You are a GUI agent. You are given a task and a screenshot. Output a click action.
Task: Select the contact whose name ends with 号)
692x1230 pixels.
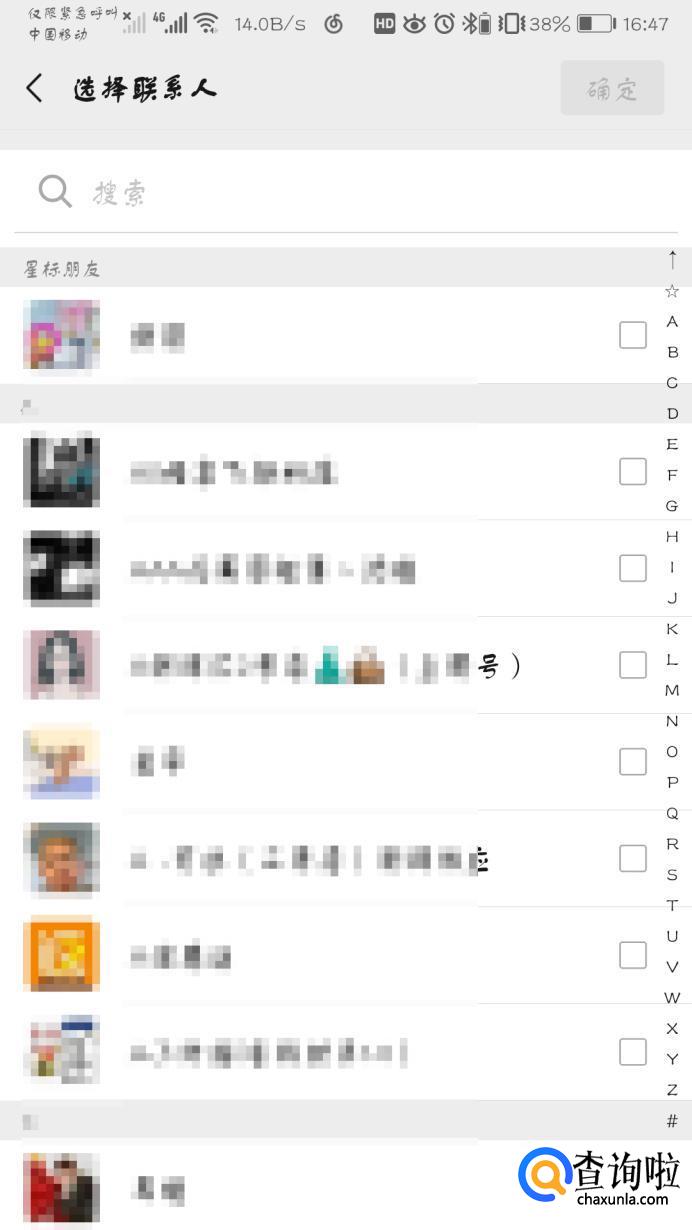tap(632, 664)
